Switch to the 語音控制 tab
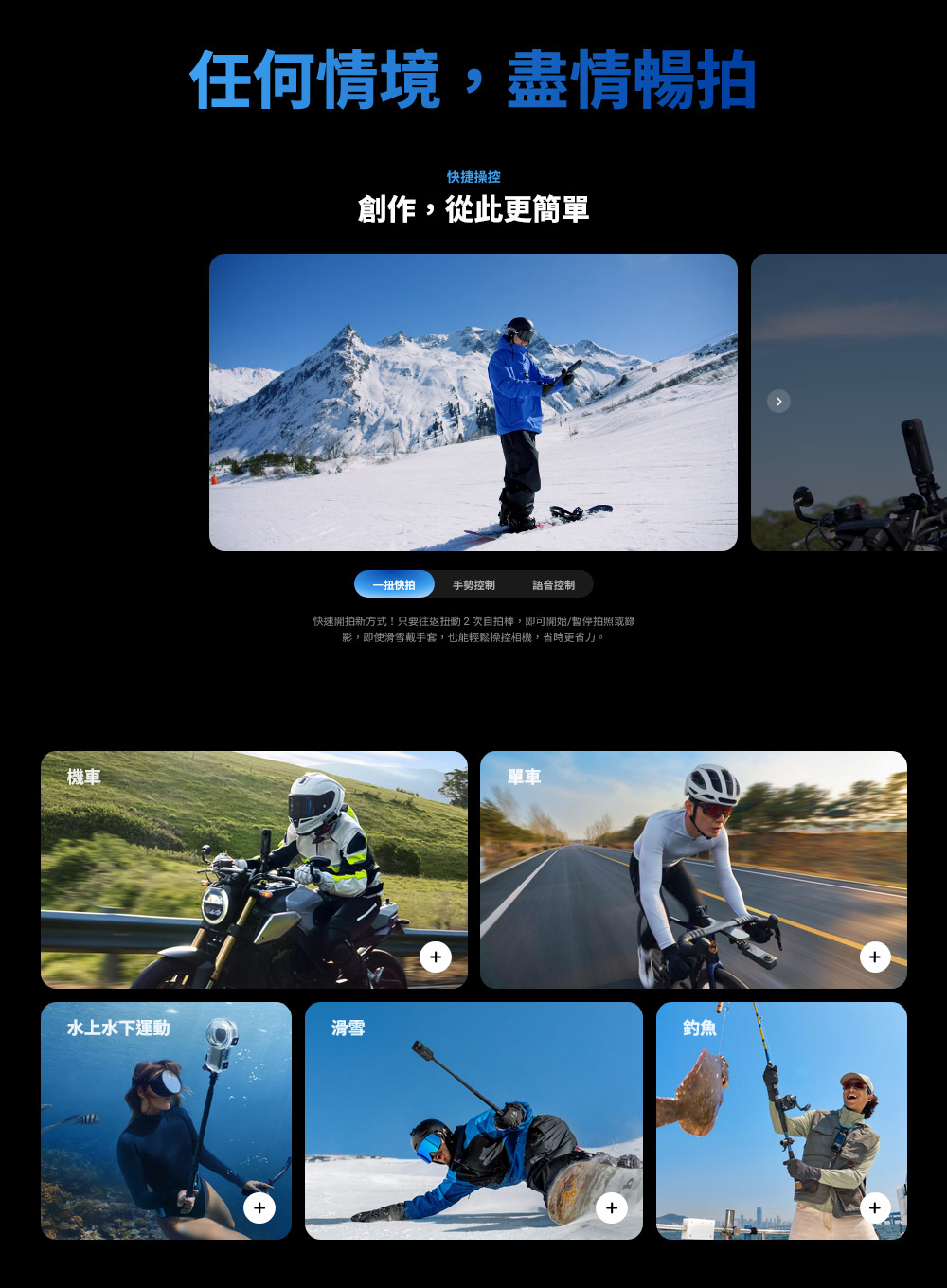 pos(553,585)
